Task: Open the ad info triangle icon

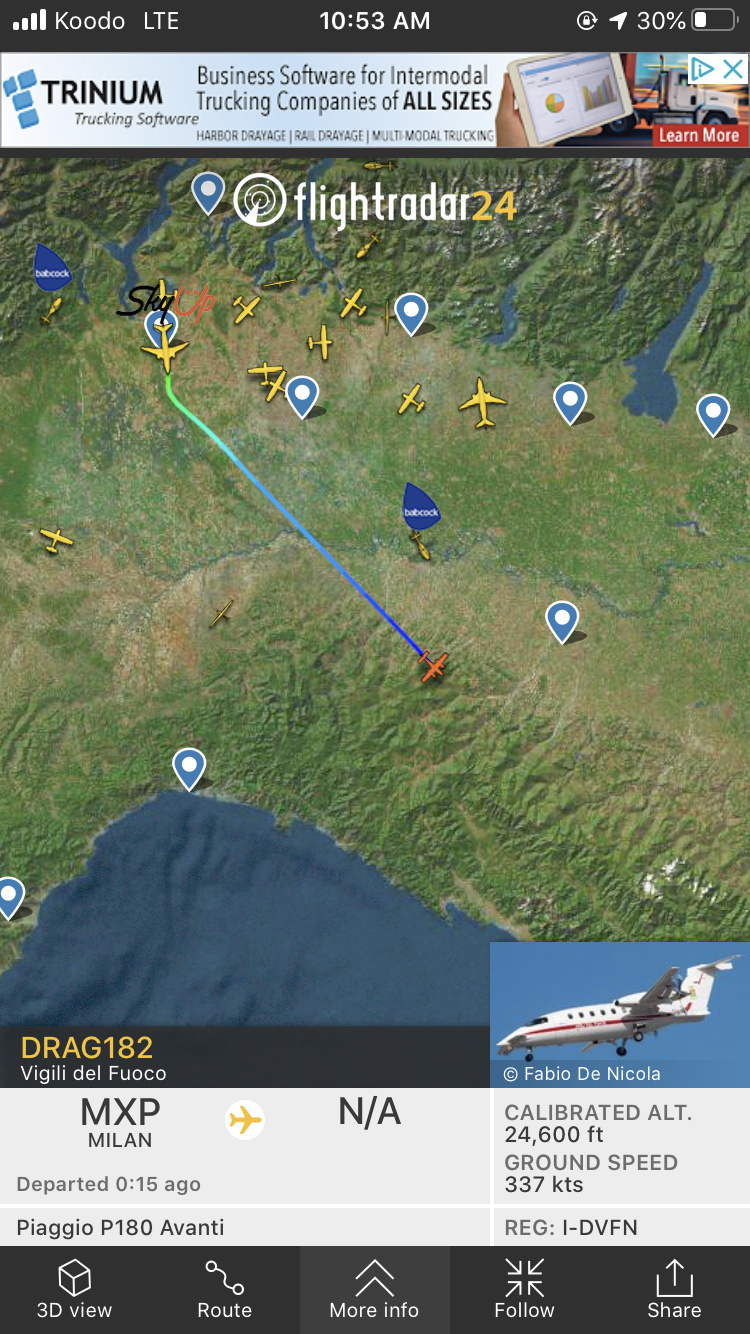Action: point(703,69)
